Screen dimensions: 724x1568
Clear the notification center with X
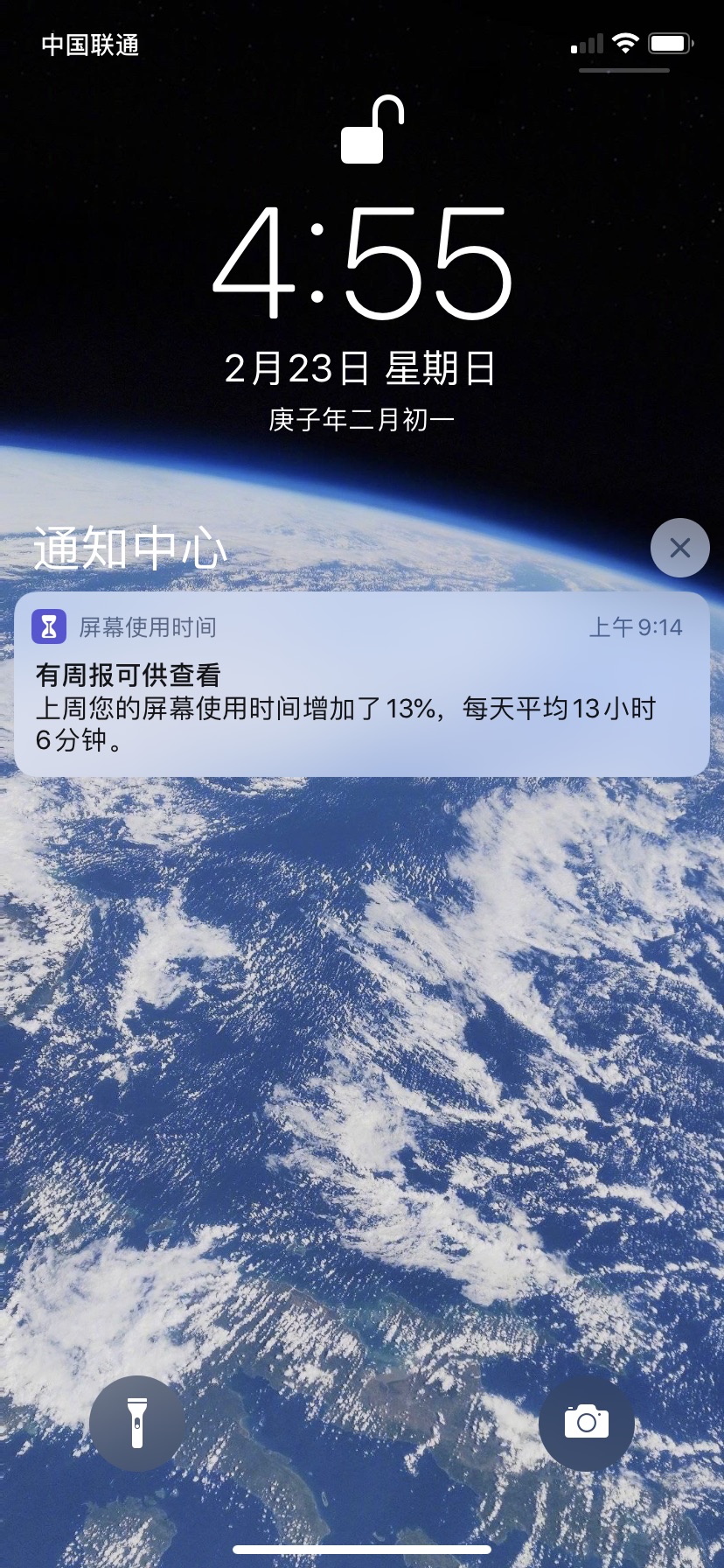tap(679, 548)
